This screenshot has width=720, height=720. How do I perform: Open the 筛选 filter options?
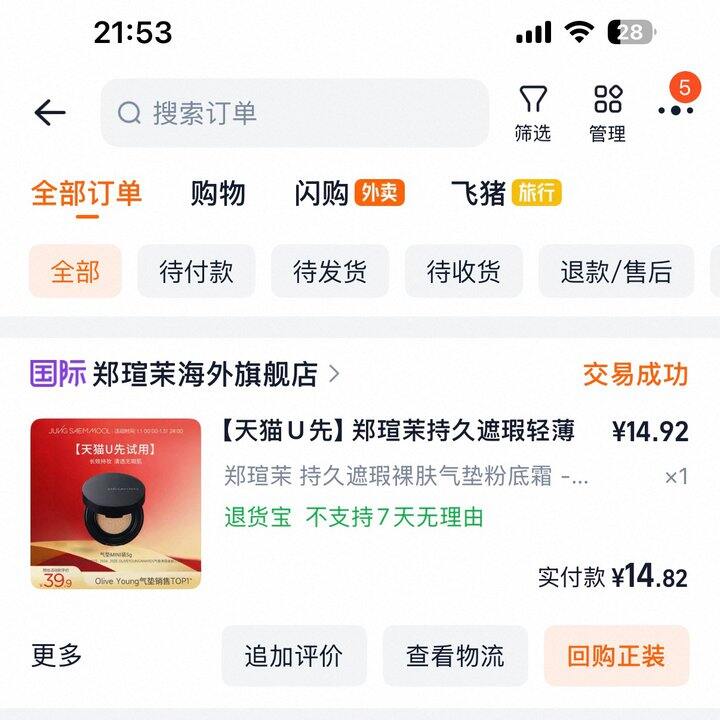click(x=533, y=113)
